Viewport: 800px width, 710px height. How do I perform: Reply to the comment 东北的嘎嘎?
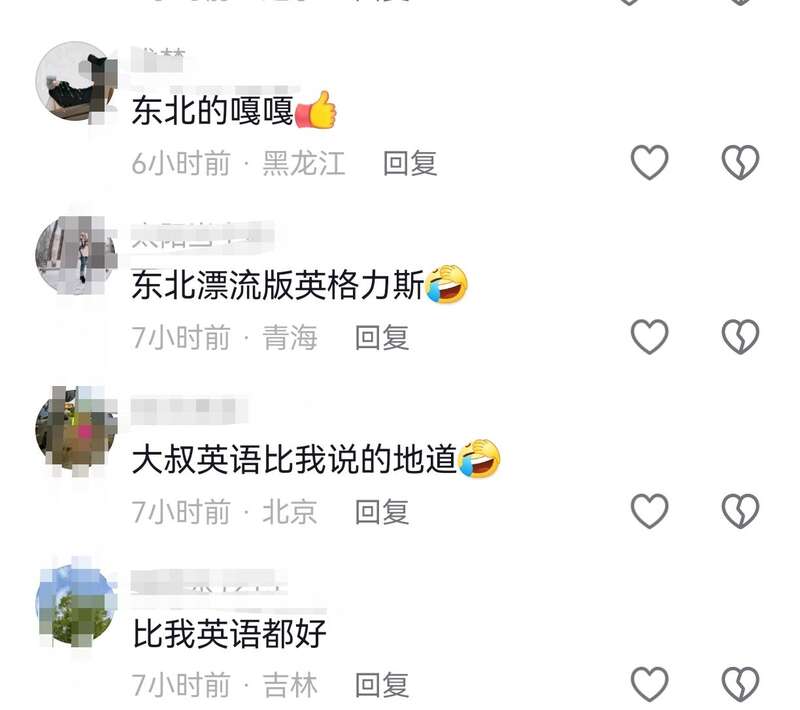click(x=410, y=163)
